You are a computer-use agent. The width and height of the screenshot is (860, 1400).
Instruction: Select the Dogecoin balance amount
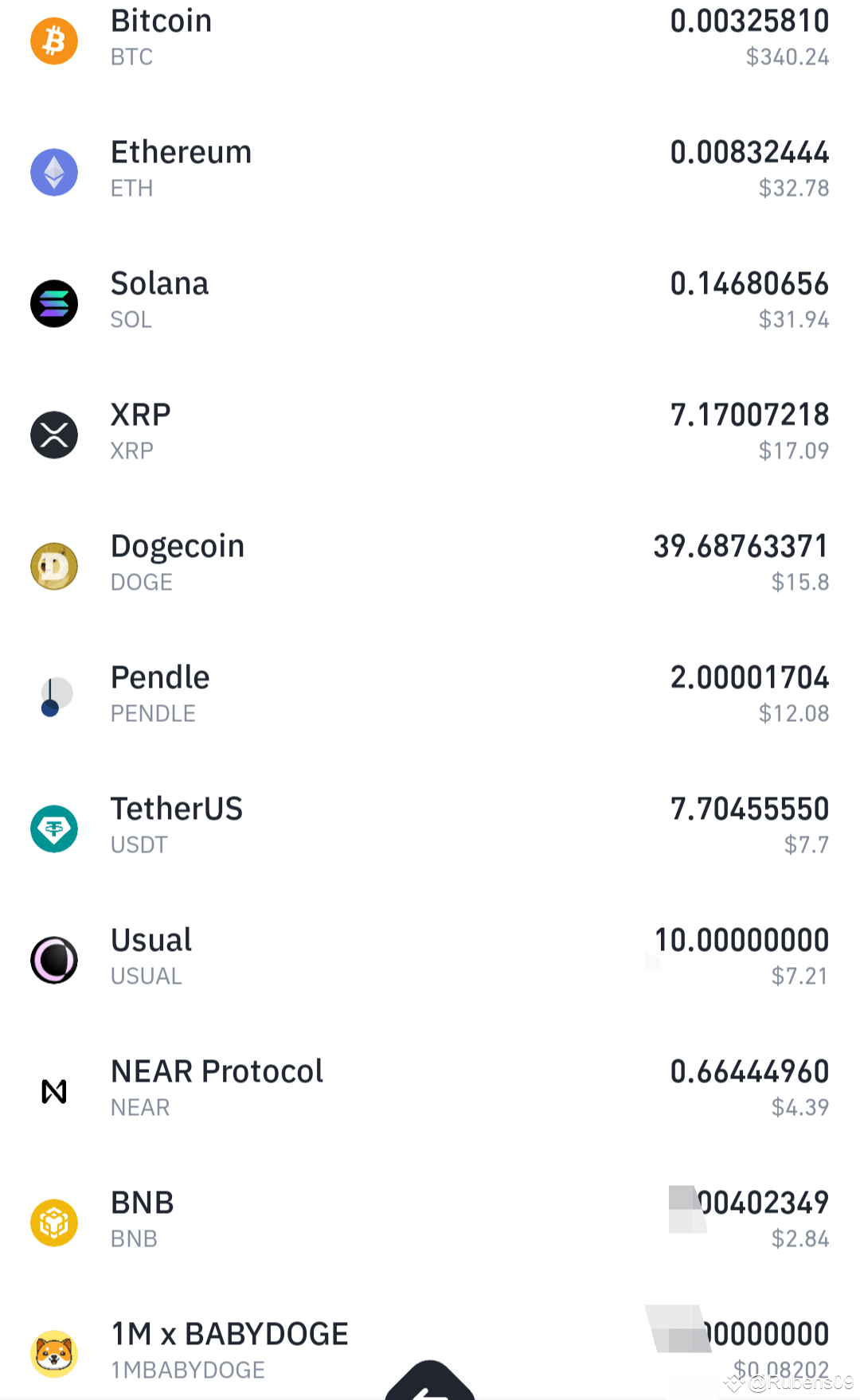[740, 546]
